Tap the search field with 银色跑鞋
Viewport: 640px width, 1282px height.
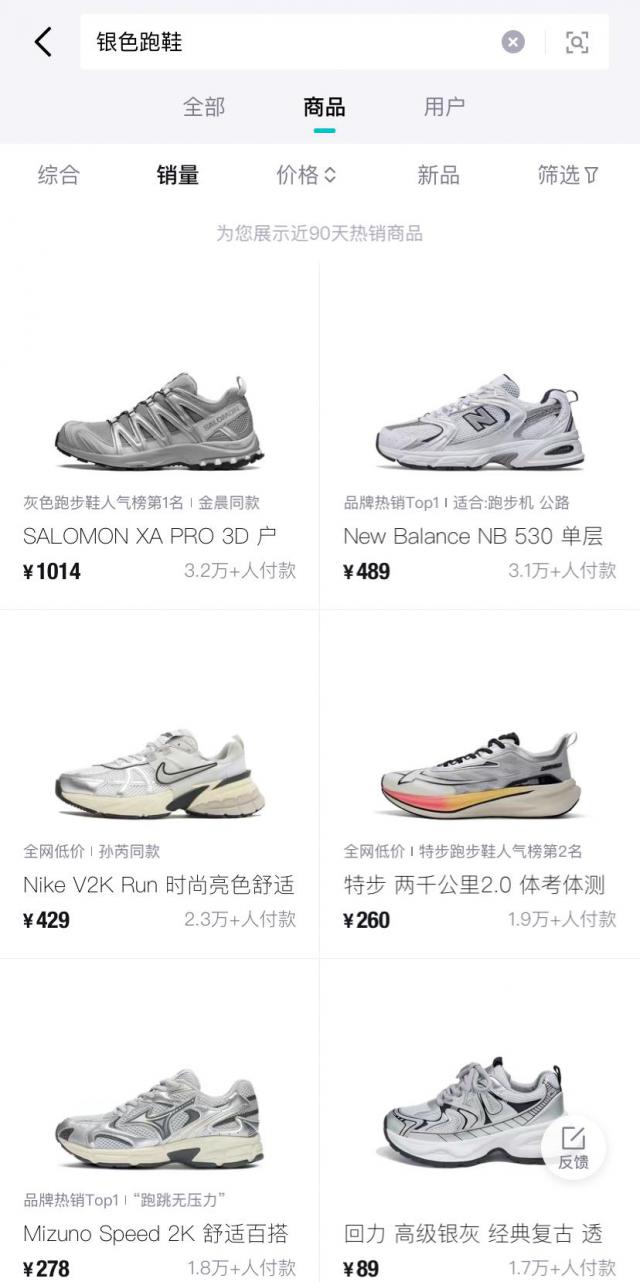click(x=290, y=42)
